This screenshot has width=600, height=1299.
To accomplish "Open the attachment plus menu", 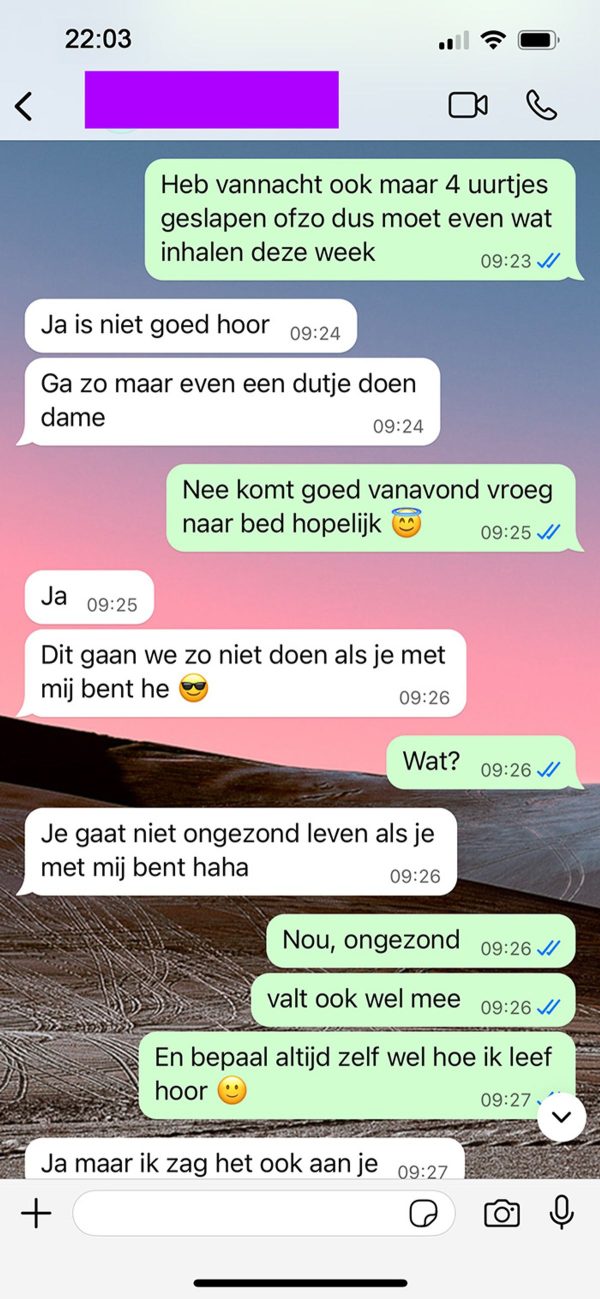I will point(36,1214).
